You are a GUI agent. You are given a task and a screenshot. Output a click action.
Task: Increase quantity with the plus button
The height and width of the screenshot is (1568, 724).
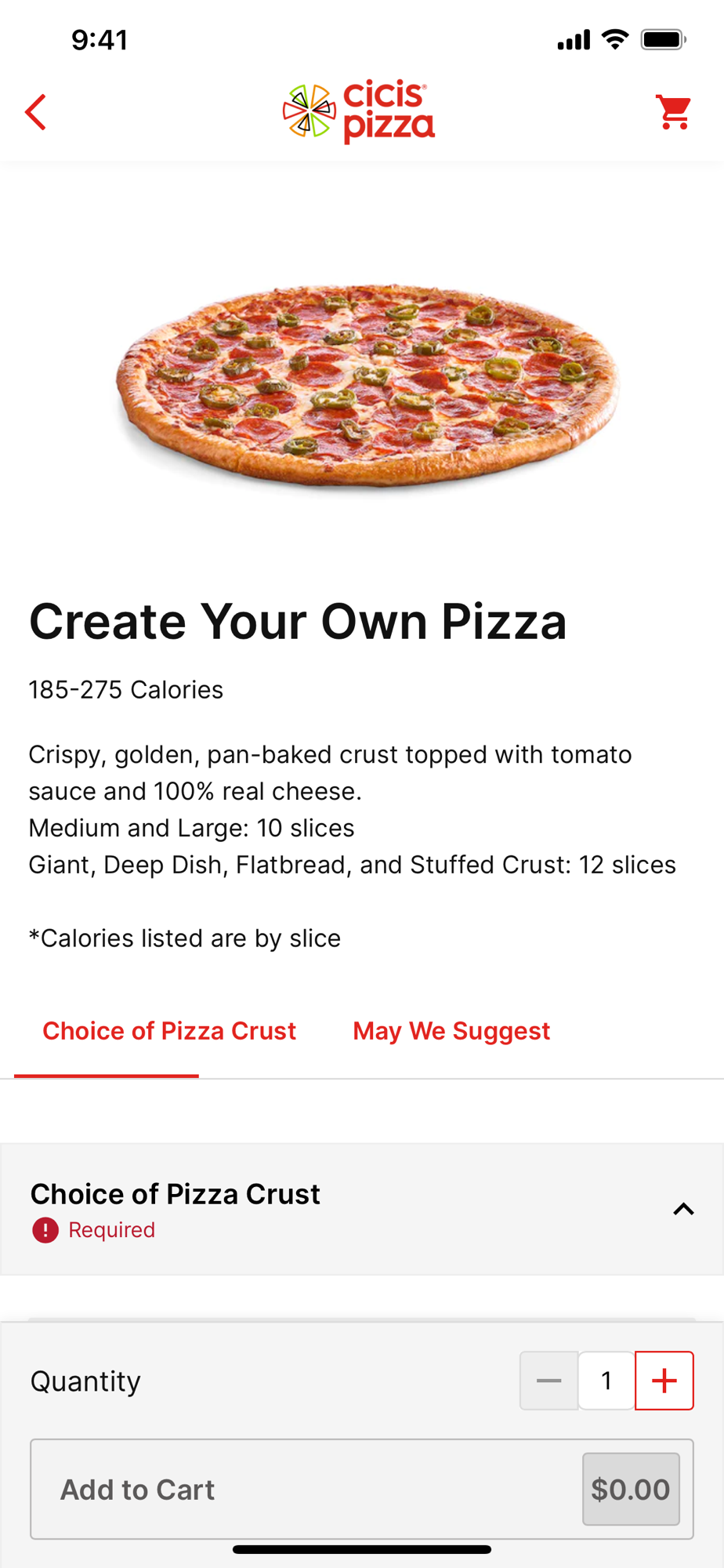(x=664, y=1381)
